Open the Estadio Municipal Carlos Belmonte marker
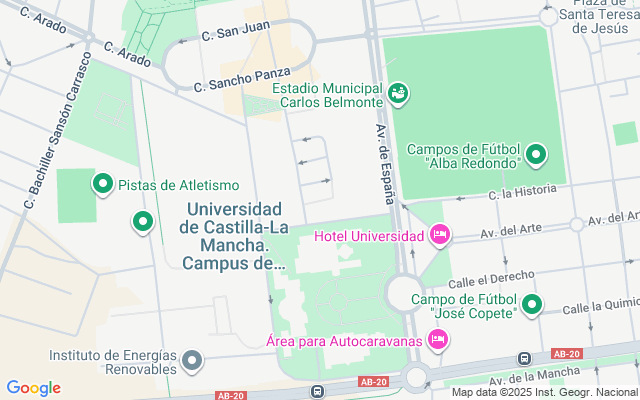The width and height of the screenshot is (640, 400). click(399, 93)
